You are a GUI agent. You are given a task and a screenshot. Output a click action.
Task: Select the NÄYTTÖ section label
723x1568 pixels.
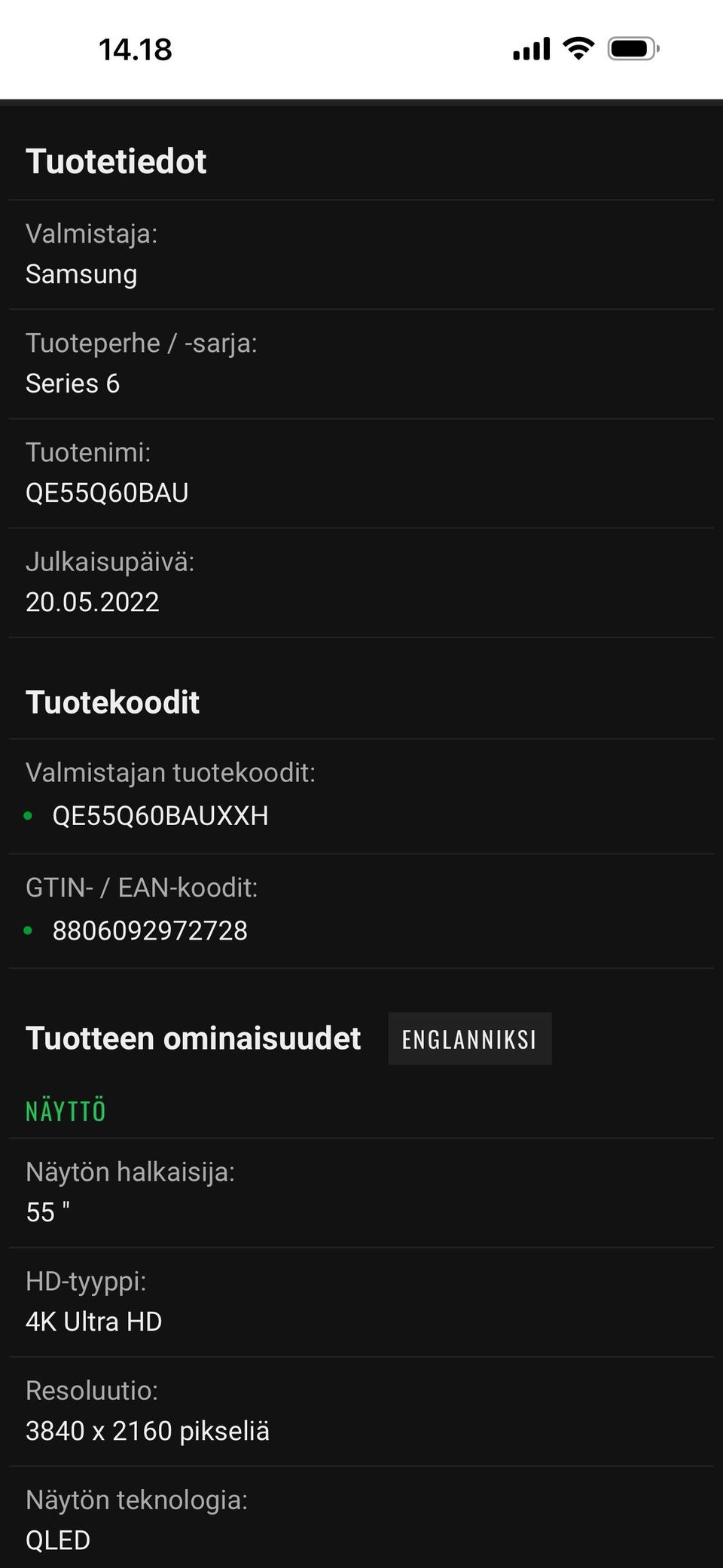coord(65,1110)
